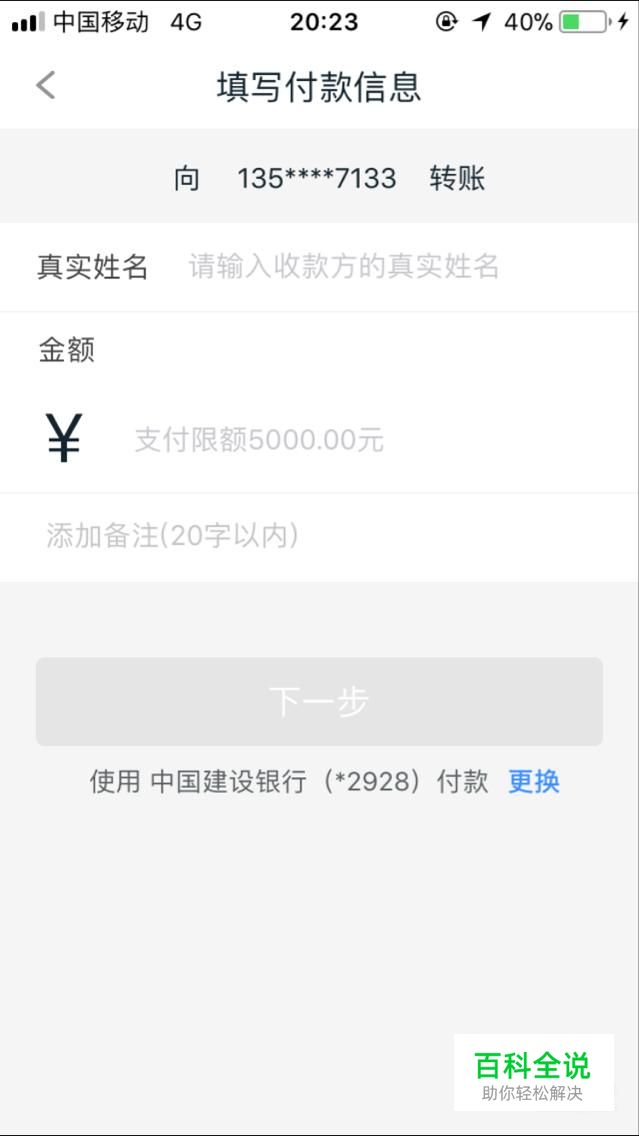
Task: Tap the 添加备注 remark field
Action: coord(320,537)
